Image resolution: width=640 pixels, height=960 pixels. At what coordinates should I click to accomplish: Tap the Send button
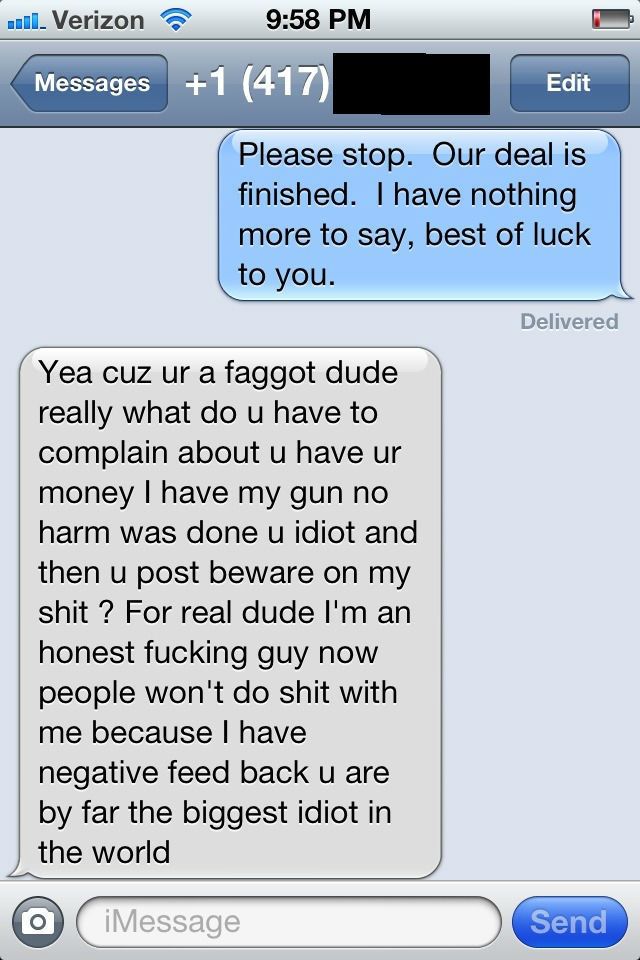click(x=568, y=921)
